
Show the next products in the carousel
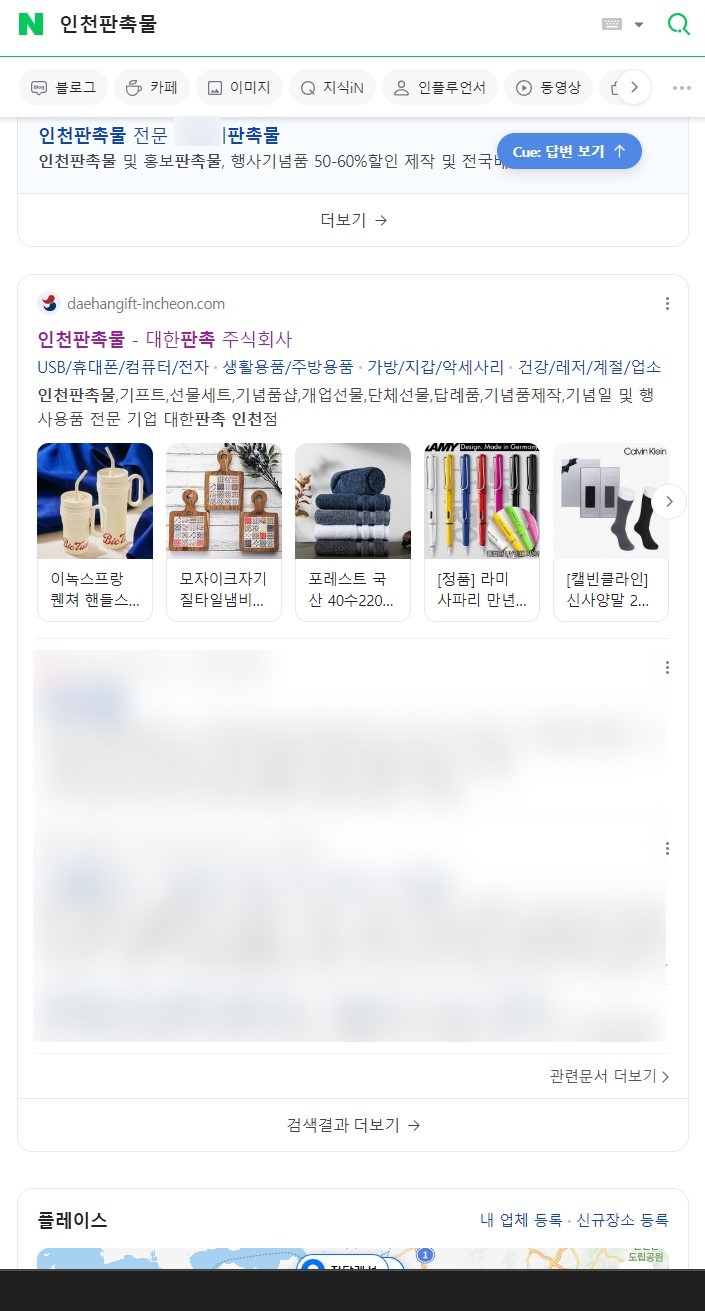click(x=670, y=501)
